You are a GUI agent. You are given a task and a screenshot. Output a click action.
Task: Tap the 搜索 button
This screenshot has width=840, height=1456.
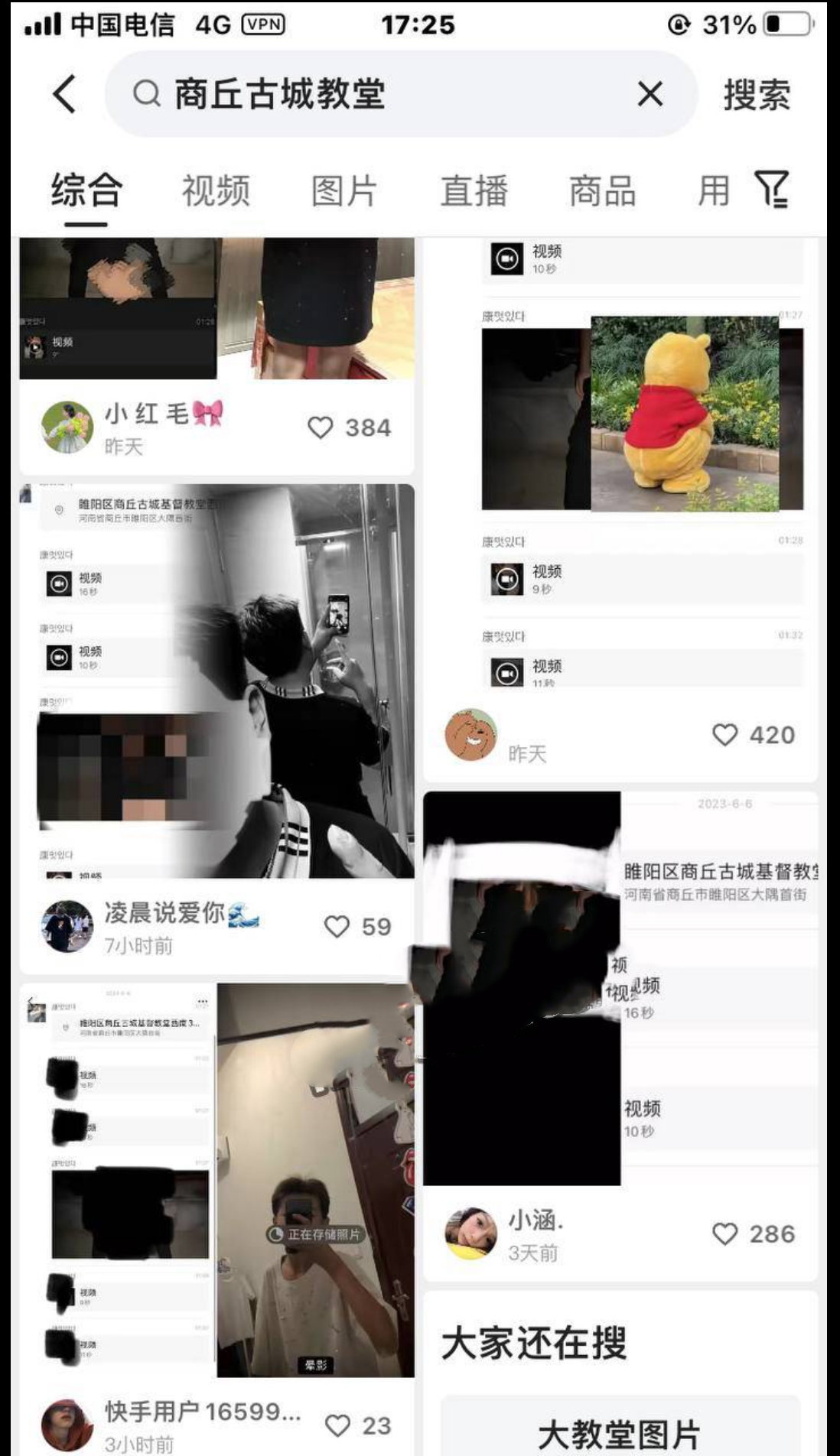point(757,95)
